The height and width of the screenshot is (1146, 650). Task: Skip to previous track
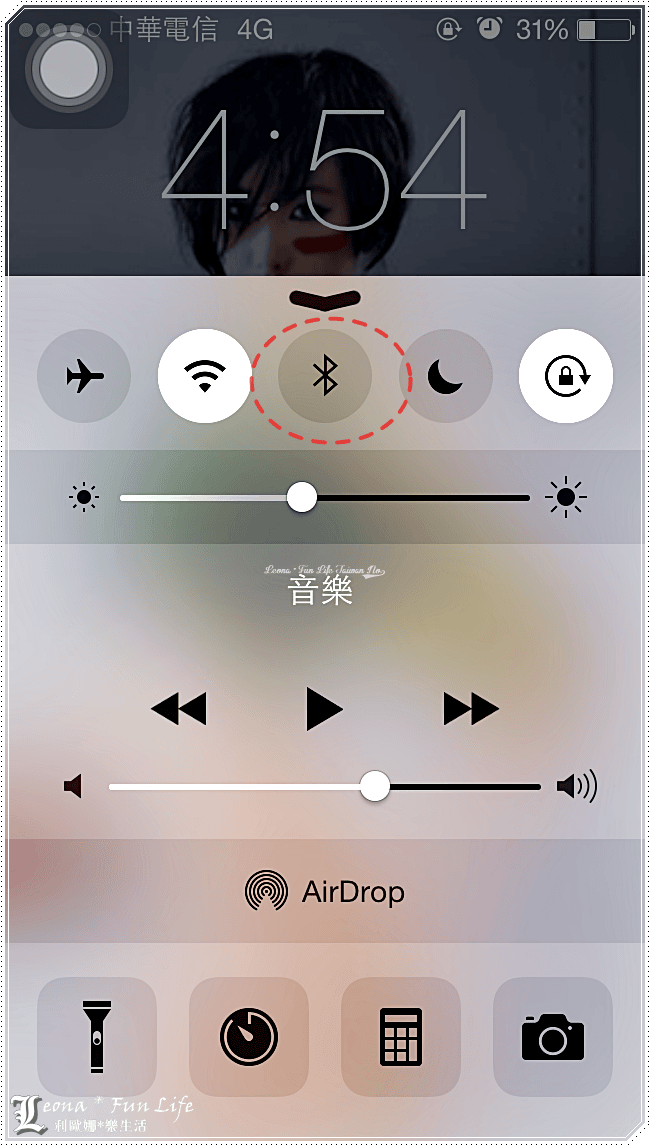coord(178,710)
